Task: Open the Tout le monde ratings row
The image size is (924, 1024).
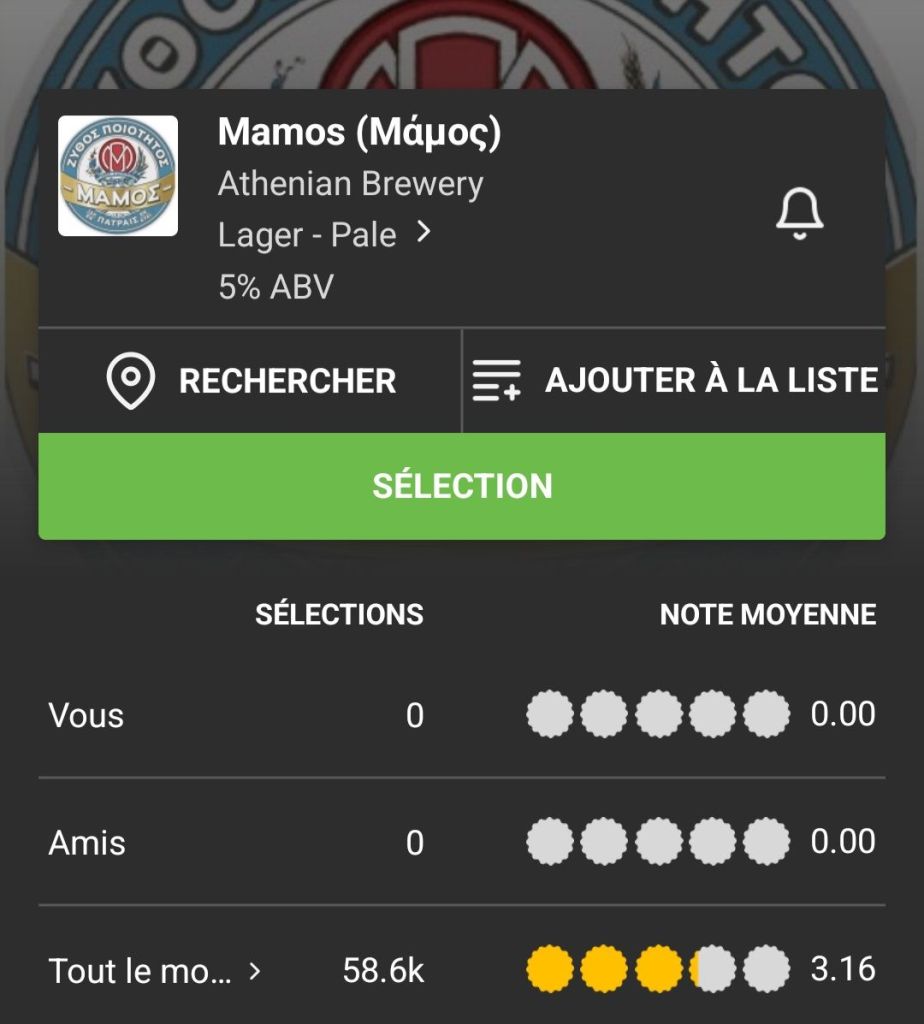Action: [x=155, y=970]
